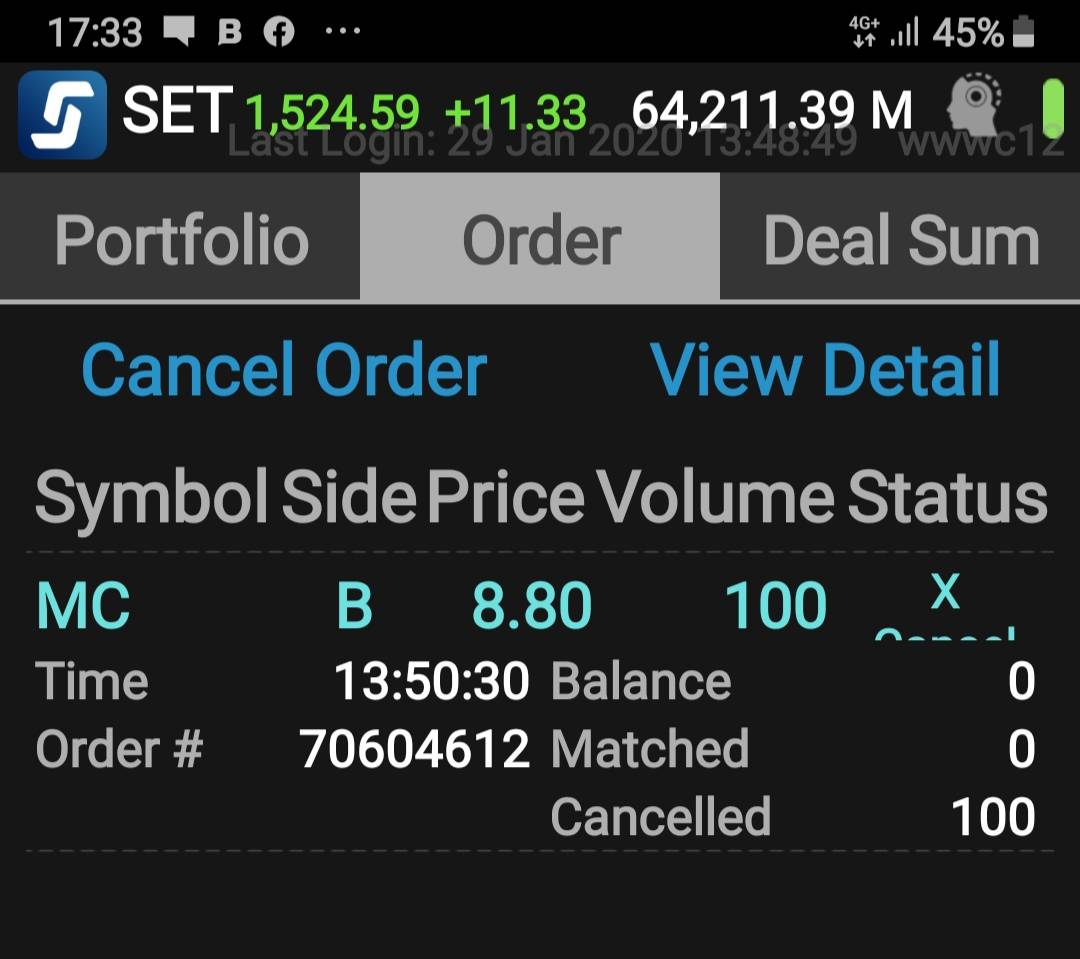
Task: Tap the Streaming app logo icon
Action: (x=62, y=113)
